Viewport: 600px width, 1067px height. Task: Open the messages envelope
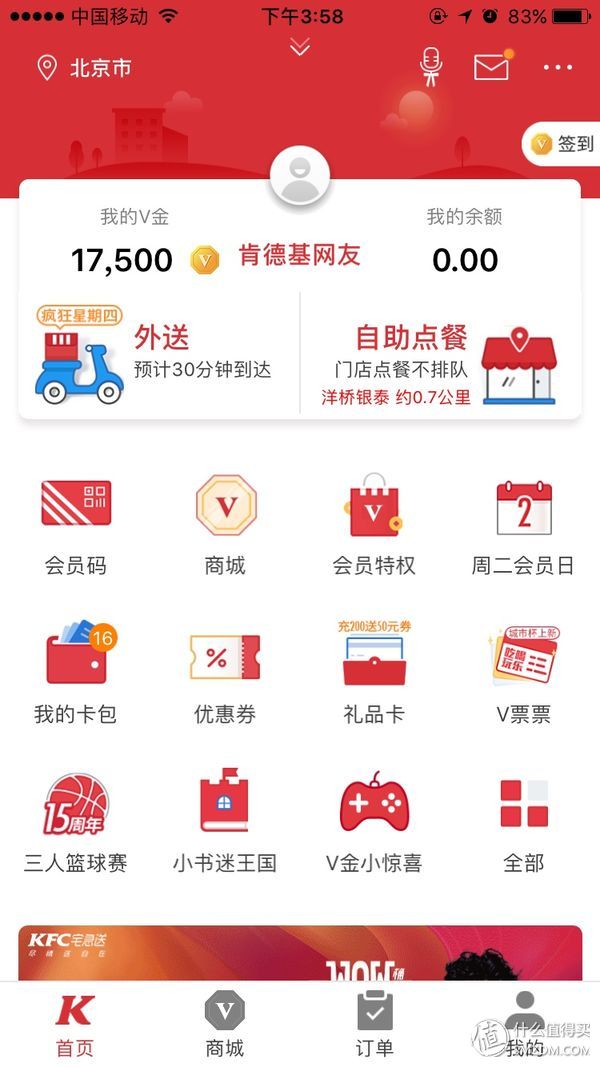491,67
